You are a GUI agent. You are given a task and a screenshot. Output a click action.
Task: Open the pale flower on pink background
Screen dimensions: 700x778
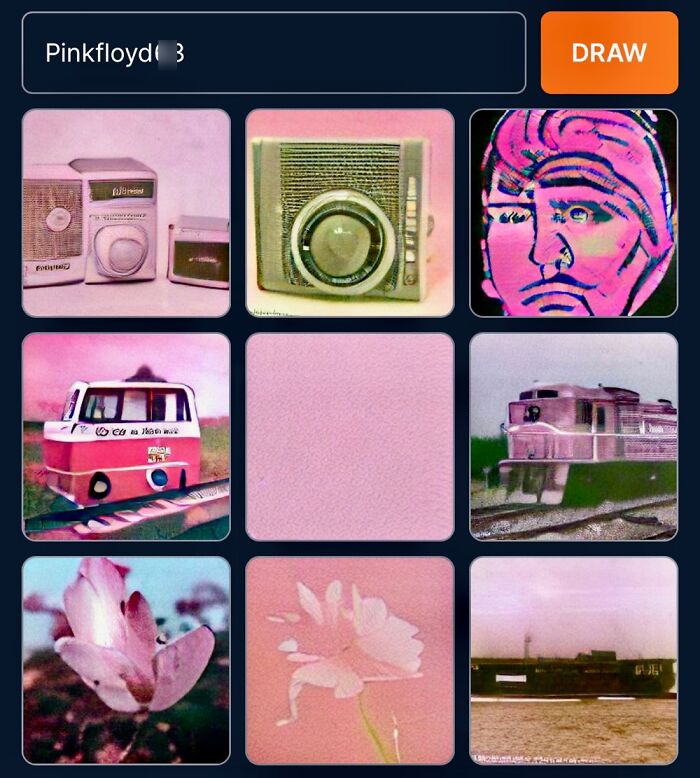(350, 661)
